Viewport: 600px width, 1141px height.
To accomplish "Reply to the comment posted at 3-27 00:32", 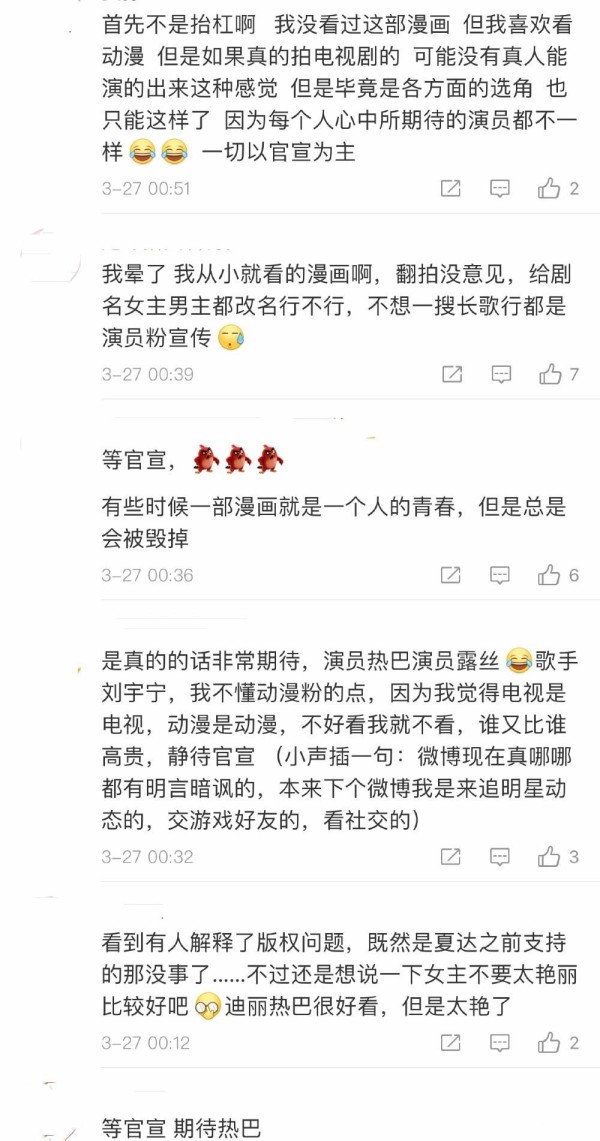I will coord(500,856).
